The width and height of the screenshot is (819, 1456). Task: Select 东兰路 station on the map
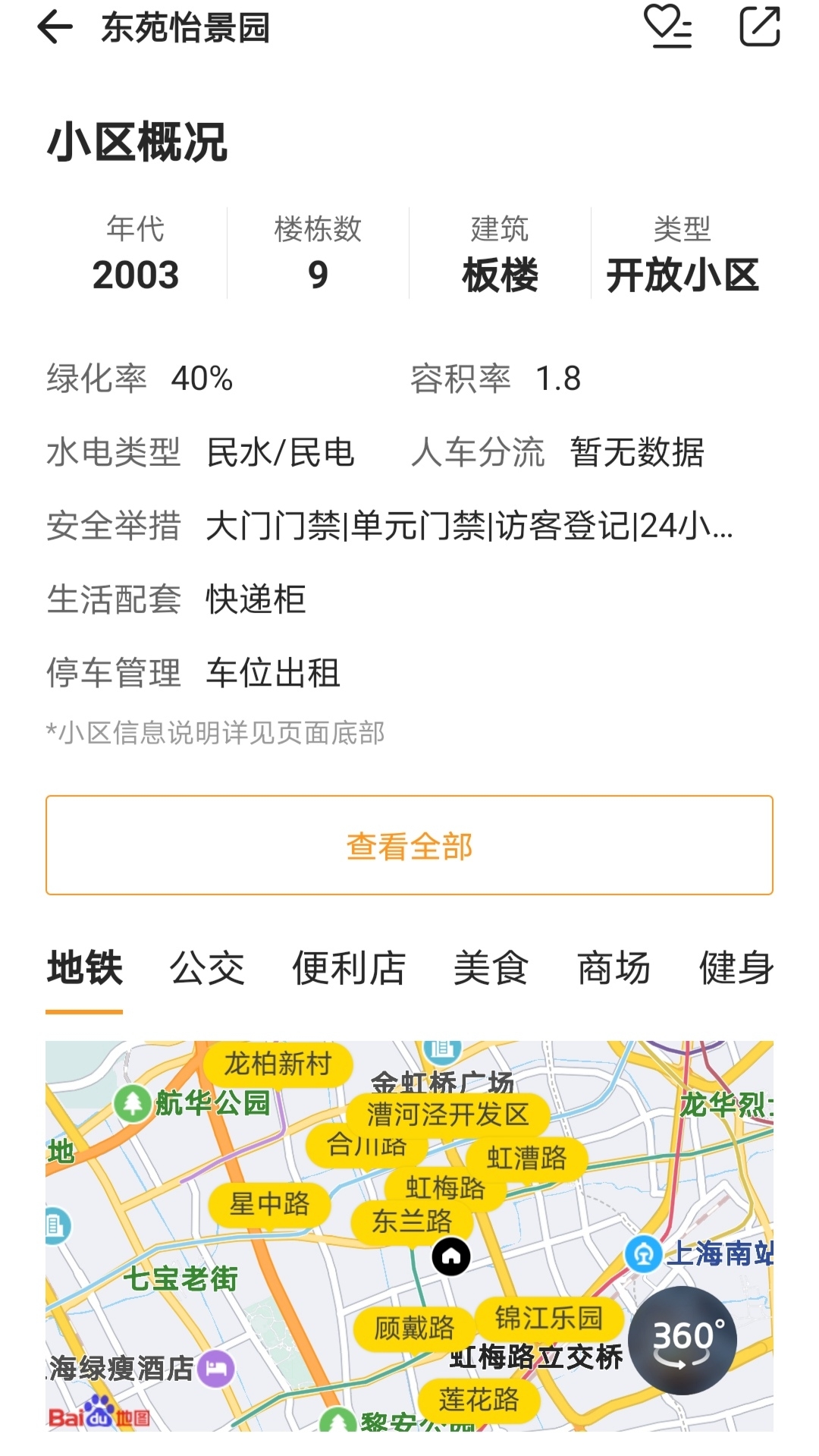coord(412,1222)
